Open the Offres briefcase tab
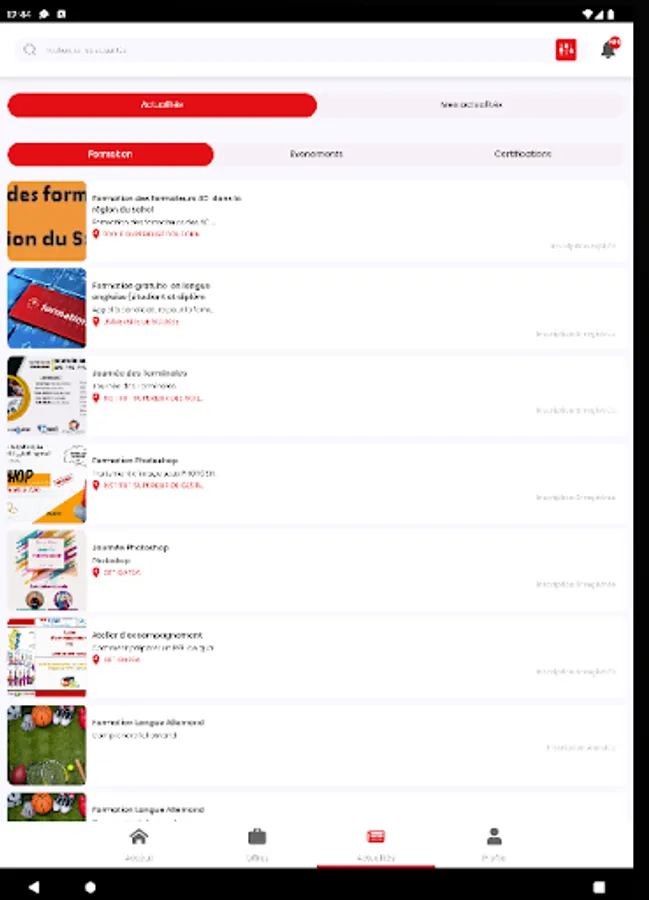649x900 pixels. coord(257,844)
